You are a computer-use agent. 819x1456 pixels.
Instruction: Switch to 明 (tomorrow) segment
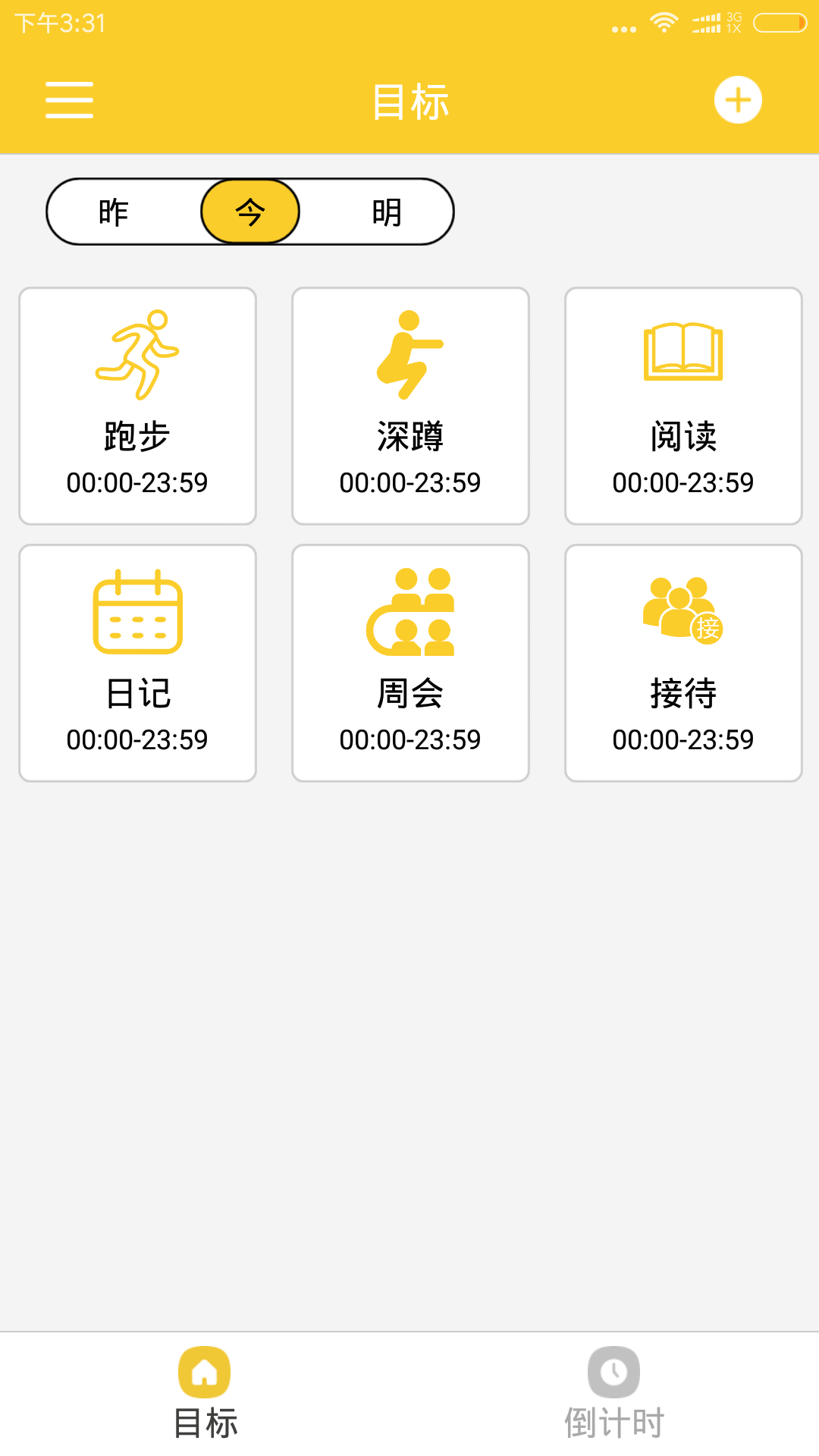(x=387, y=212)
